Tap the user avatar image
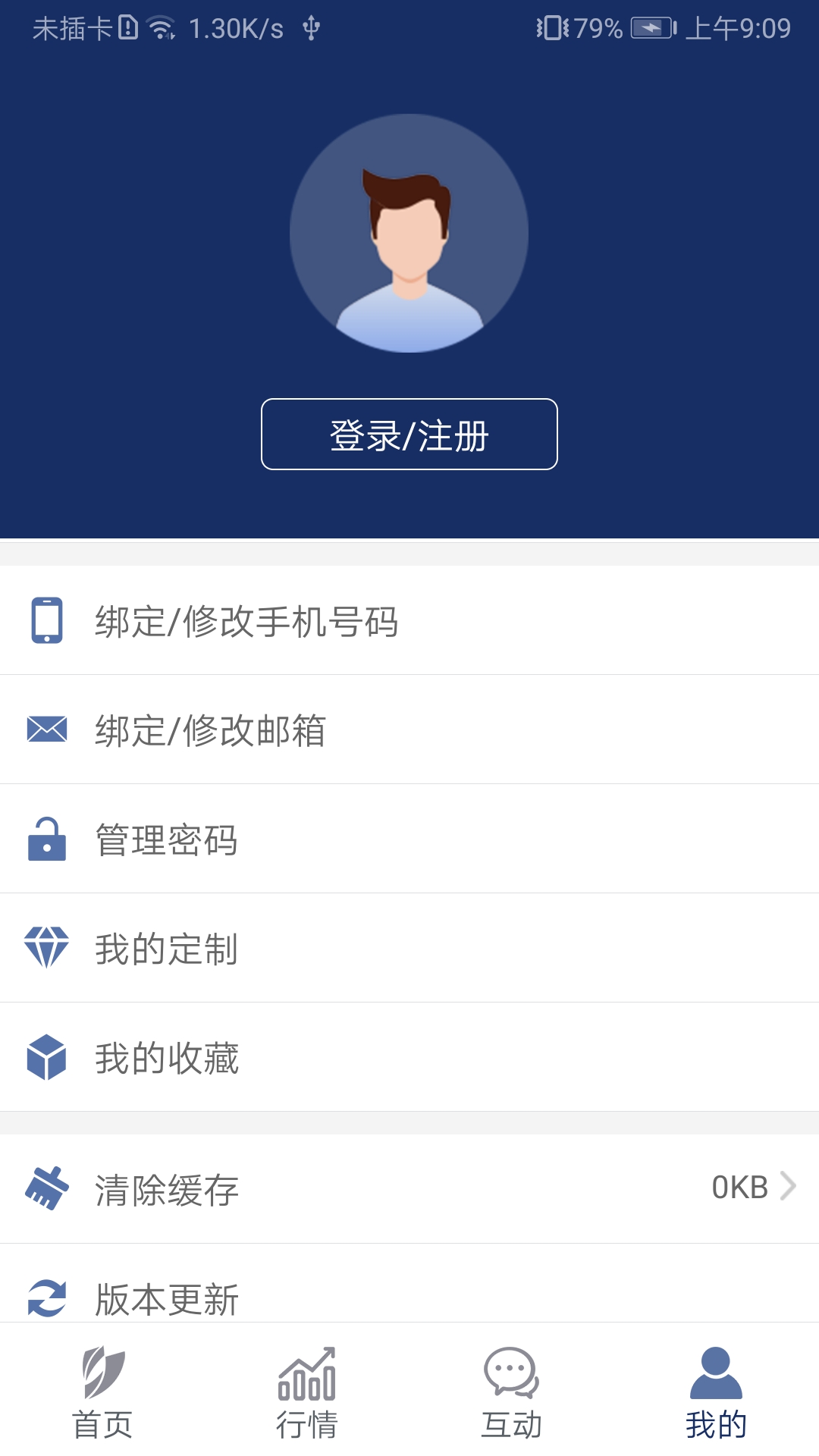The height and width of the screenshot is (1456, 819). tap(409, 234)
